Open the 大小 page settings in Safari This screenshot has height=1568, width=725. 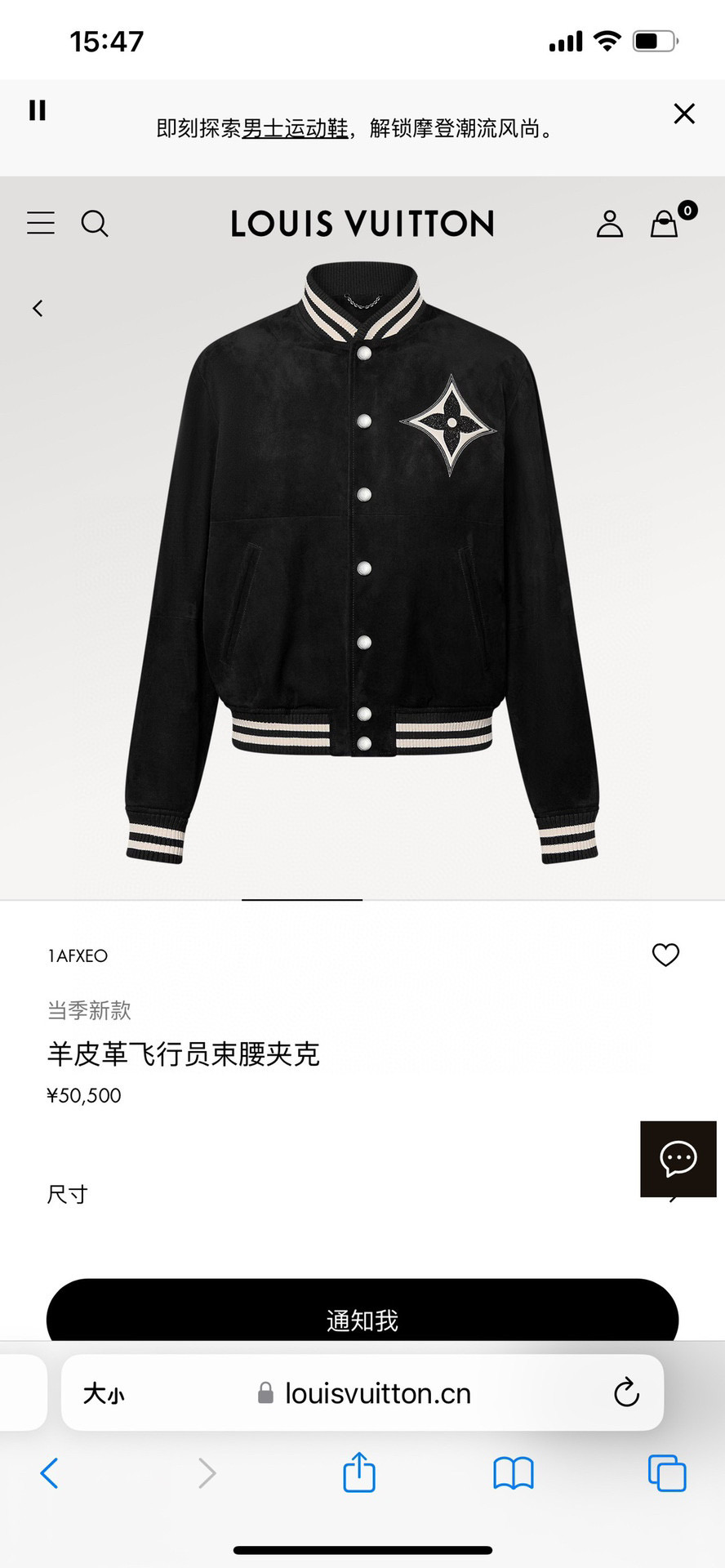pos(104,1393)
